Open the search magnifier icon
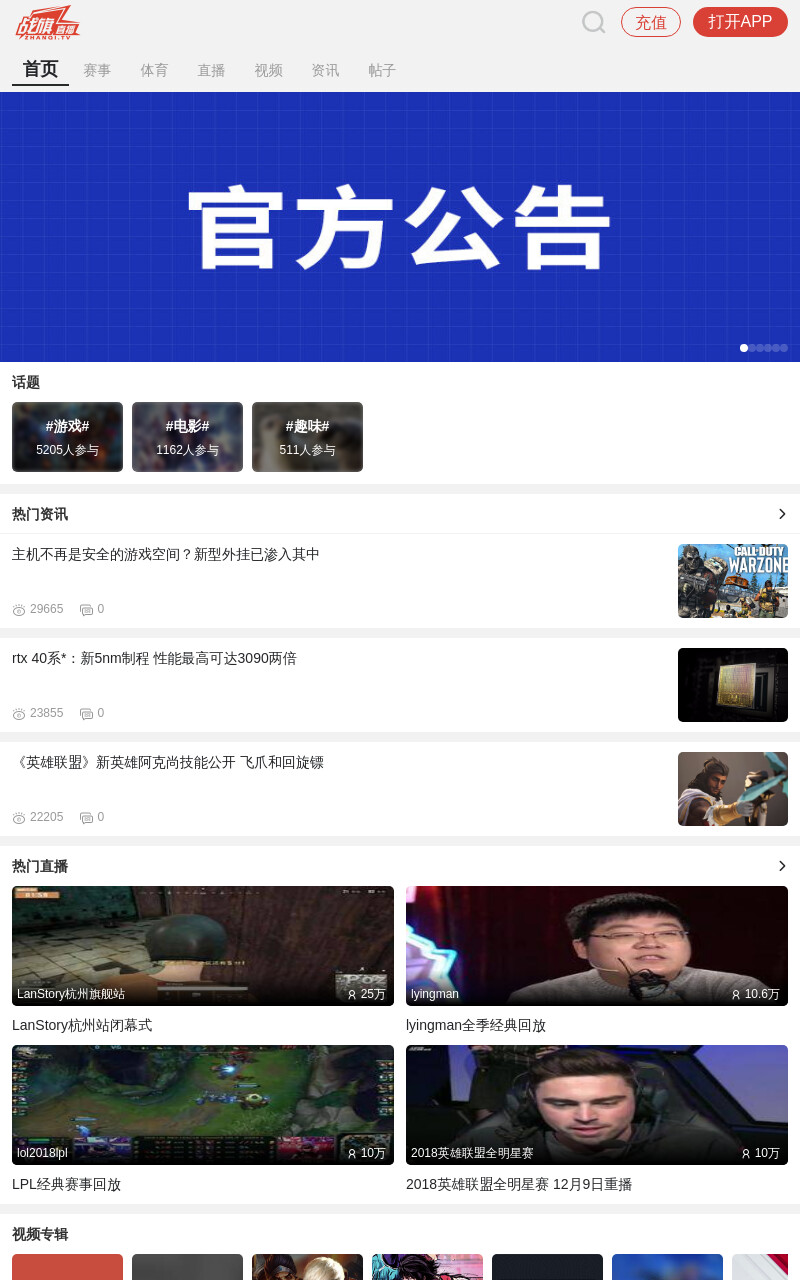The image size is (800, 1280). 594,22
